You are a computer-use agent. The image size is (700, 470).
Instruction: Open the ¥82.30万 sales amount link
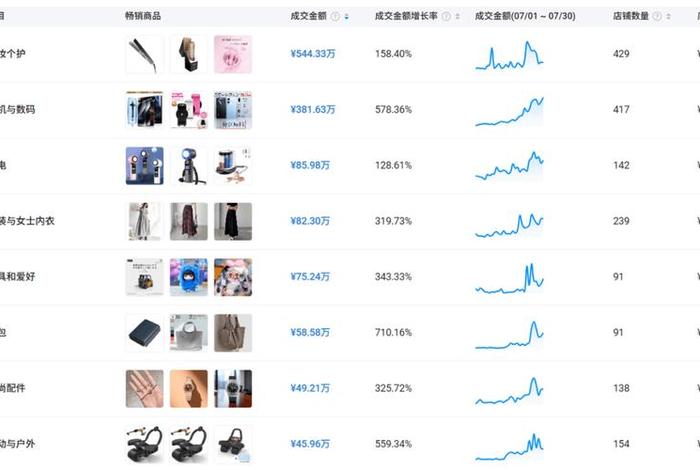pyautogui.click(x=310, y=221)
